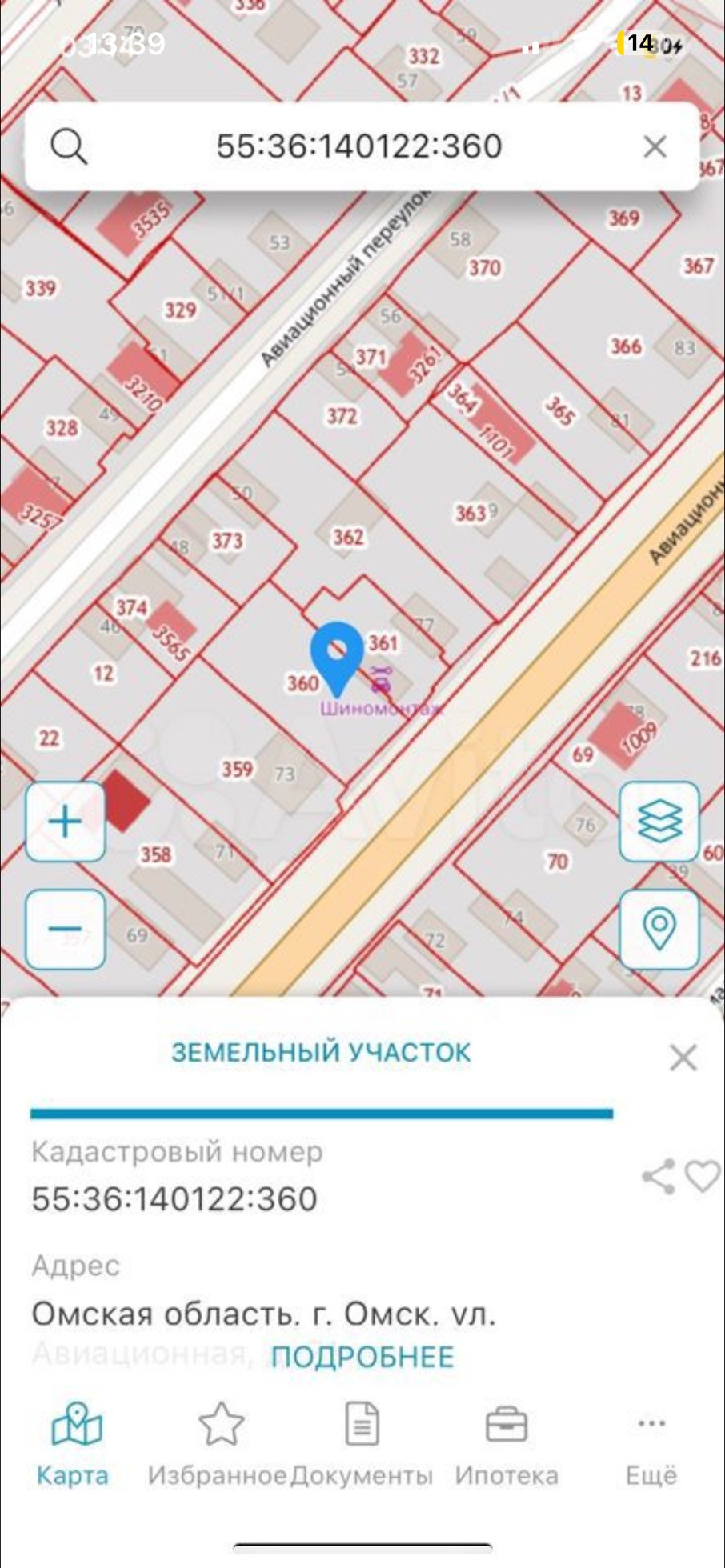Open the Избранное tab

point(219,1445)
